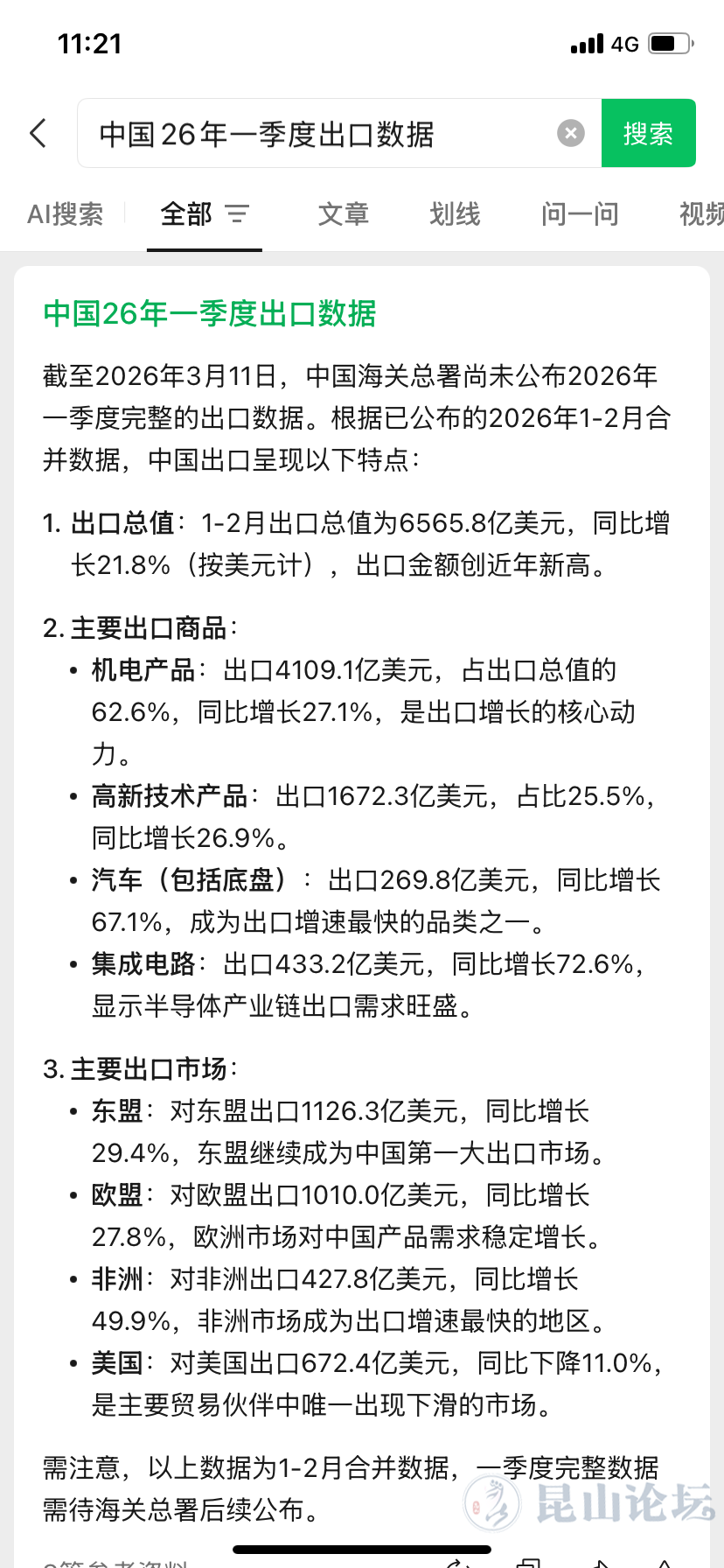Tap the green 搜索 button

pos(648,133)
